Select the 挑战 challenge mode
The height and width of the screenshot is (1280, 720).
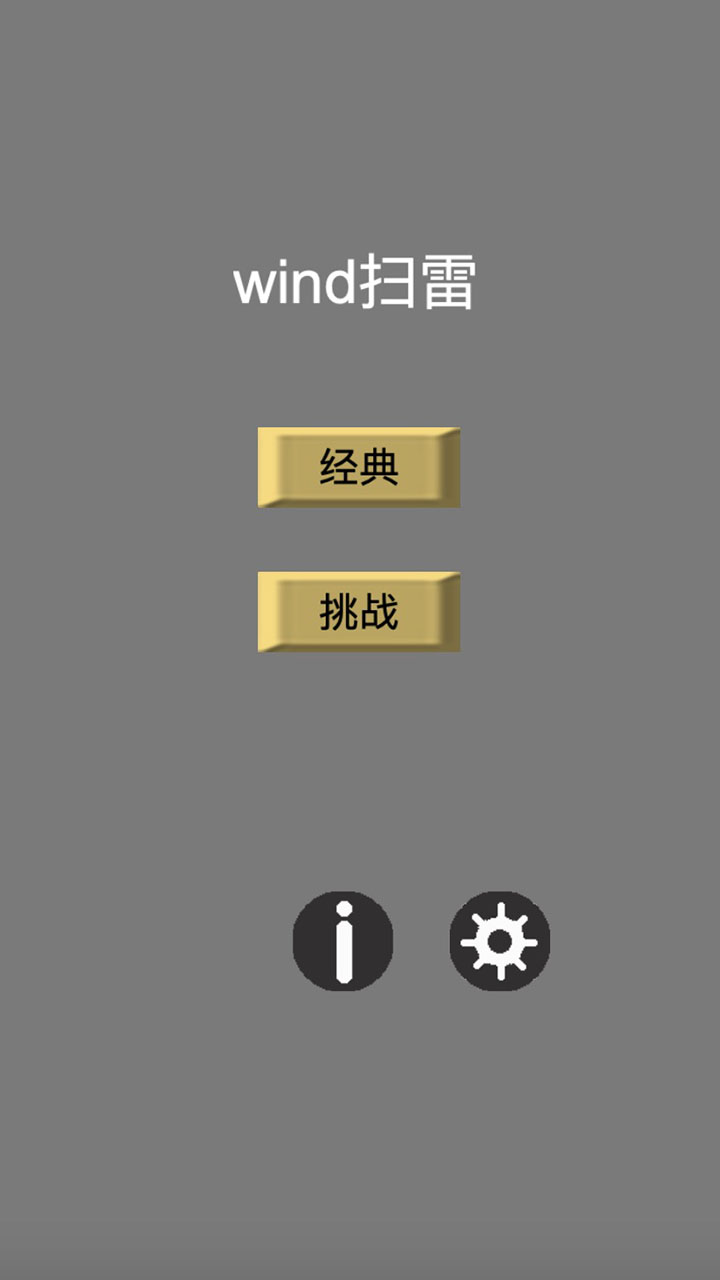coord(359,611)
